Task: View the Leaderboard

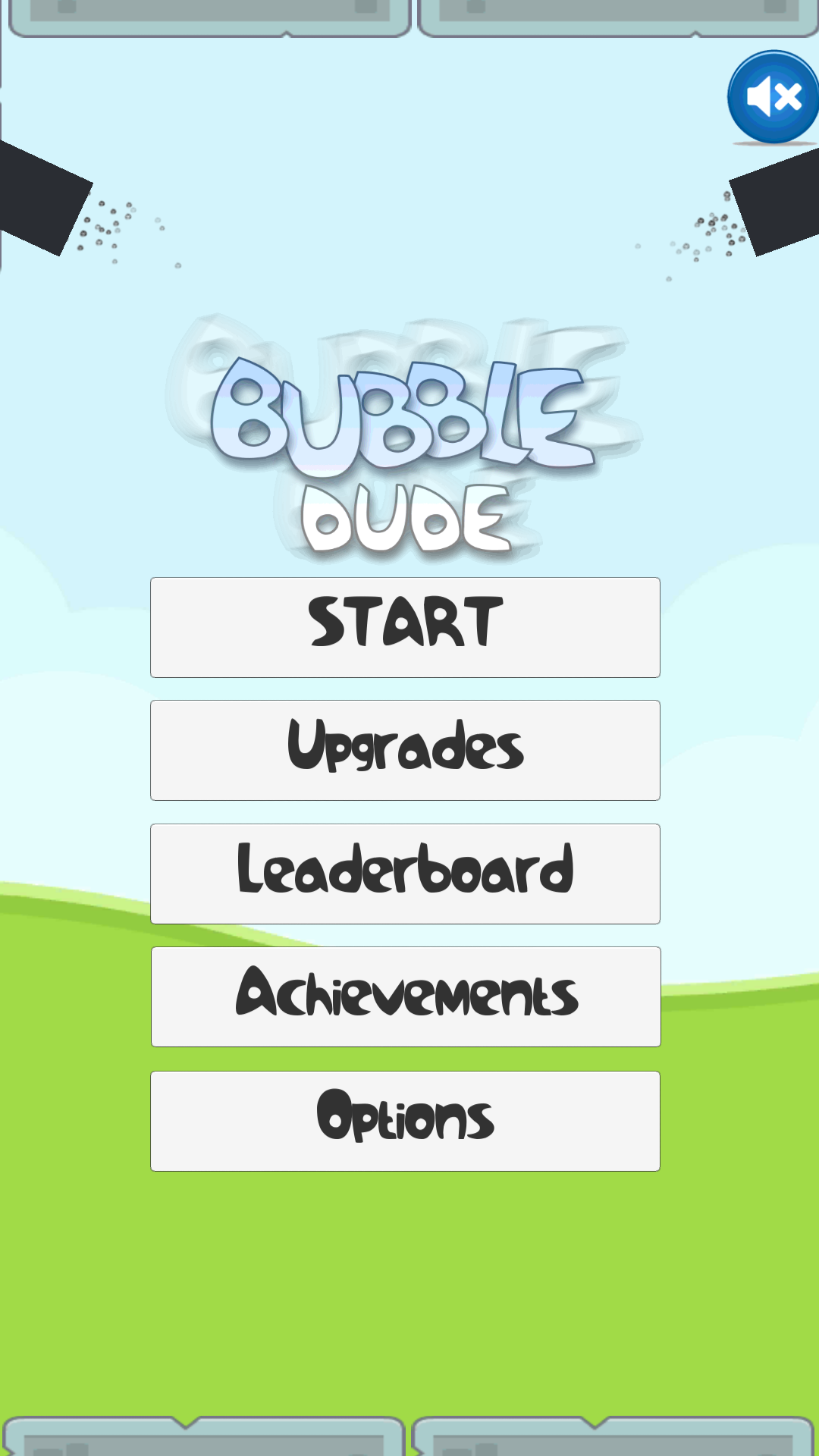Action: pyautogui.click(x=405, y=874)
